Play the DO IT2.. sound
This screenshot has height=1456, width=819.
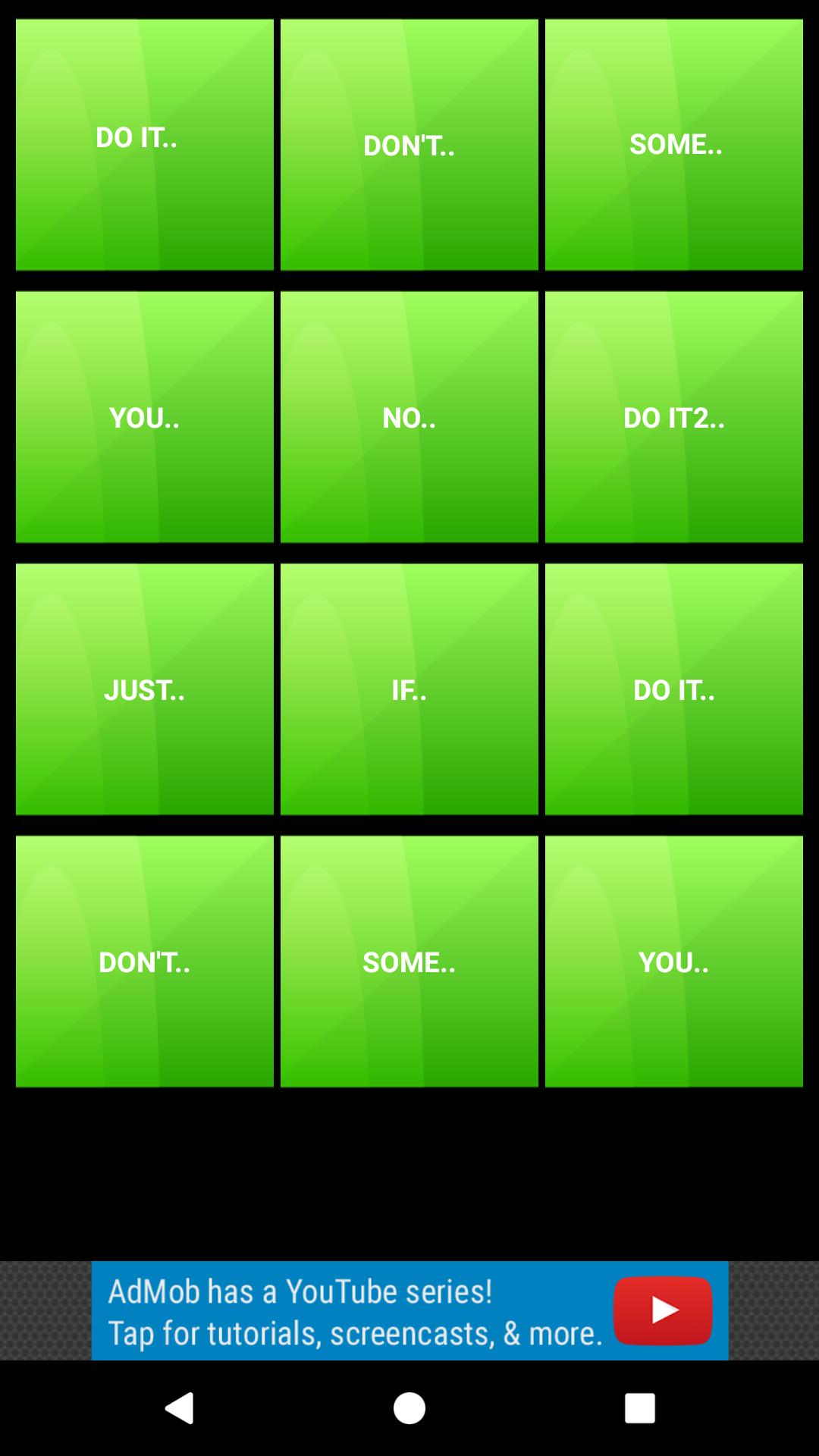pyautogui.click(x=674, y=416)
